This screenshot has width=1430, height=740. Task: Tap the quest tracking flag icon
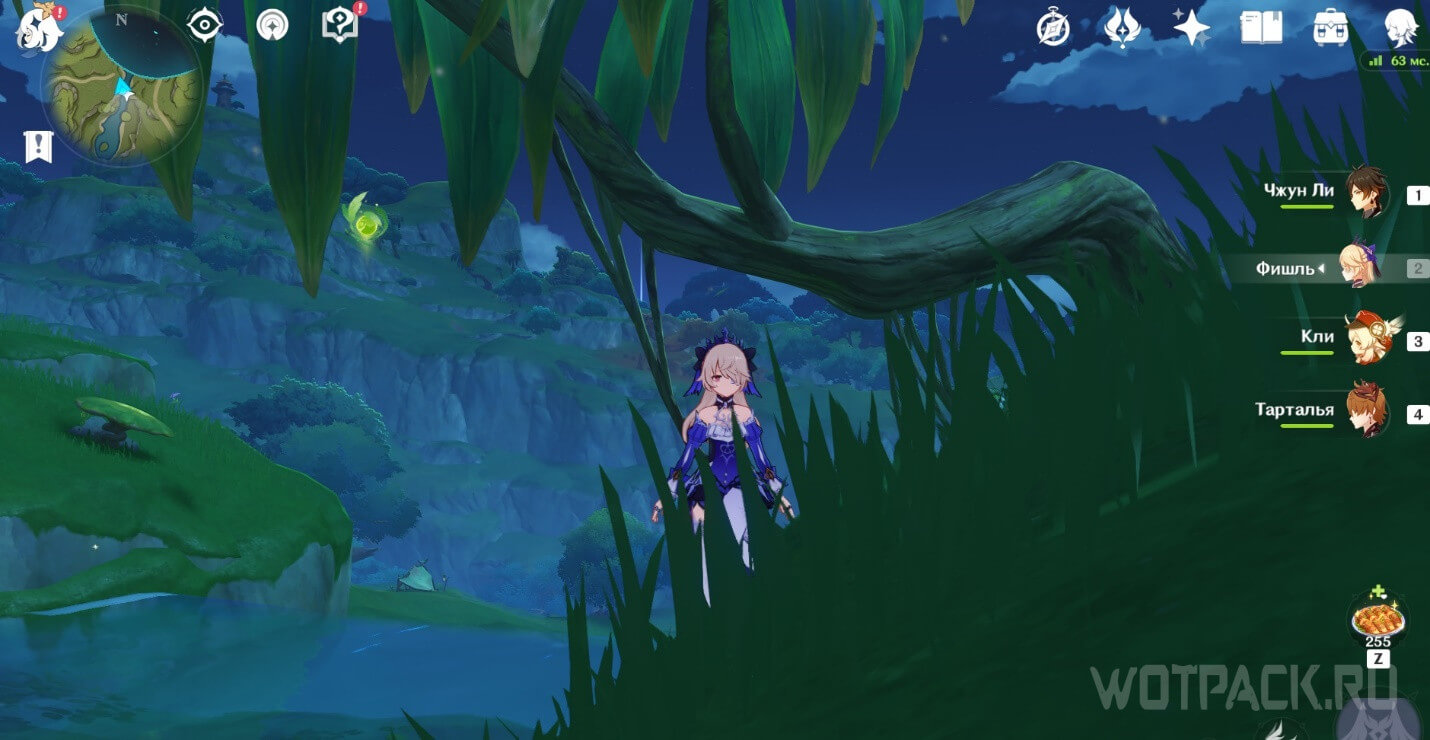pyautogui.click(x=38, y=147)
